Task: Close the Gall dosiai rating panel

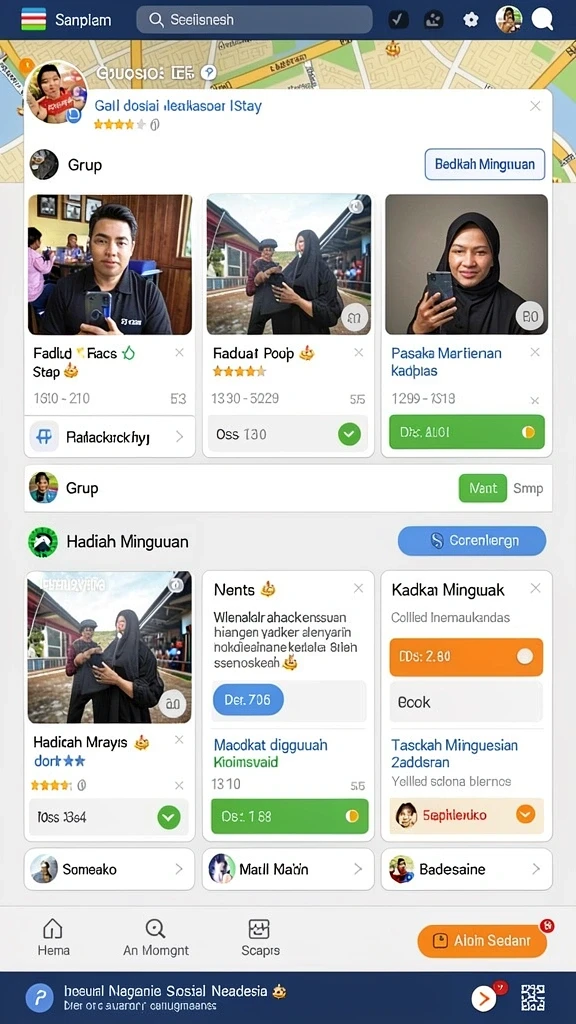Action: [x=535, y=106]
